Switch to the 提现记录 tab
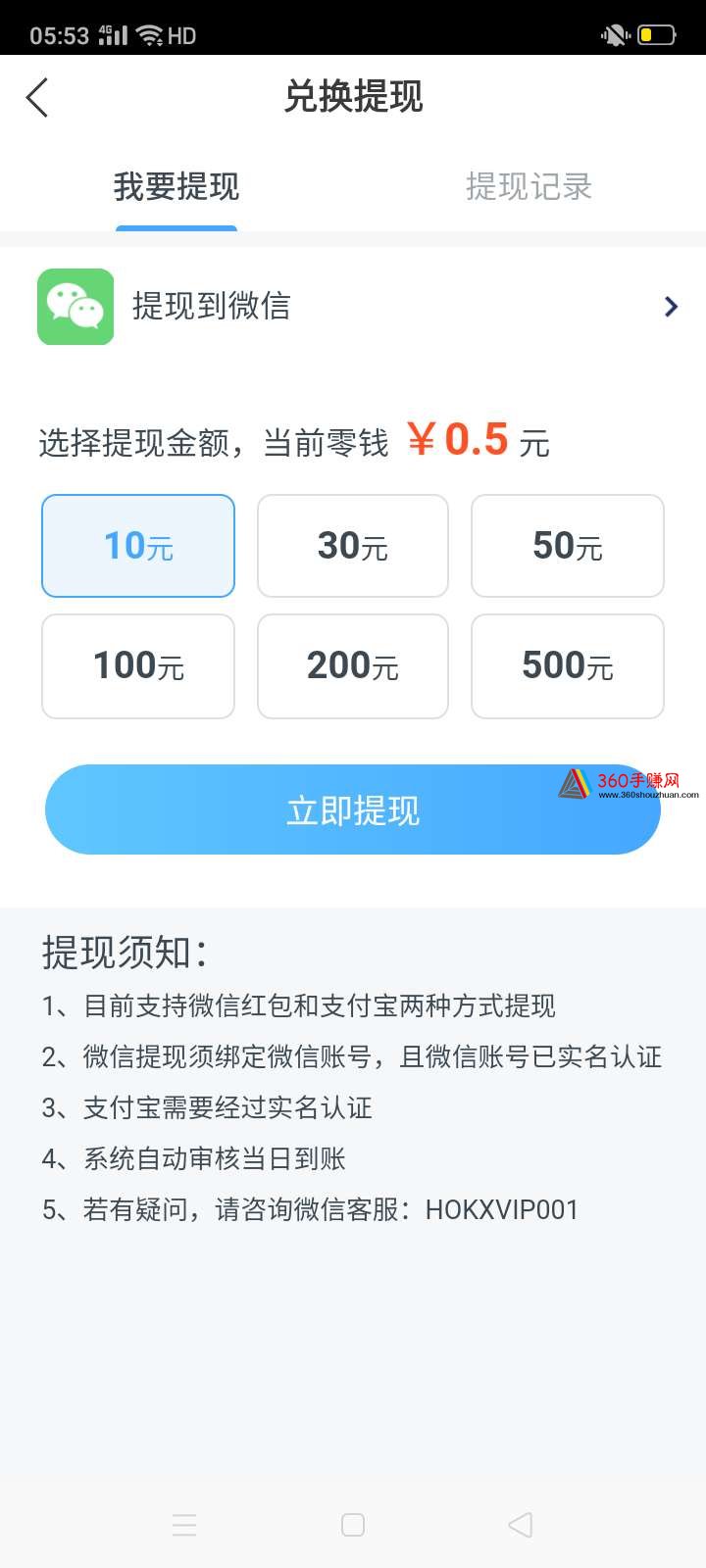The height and width of the screenshot is (1568, 706). click(x=529, y=186)
